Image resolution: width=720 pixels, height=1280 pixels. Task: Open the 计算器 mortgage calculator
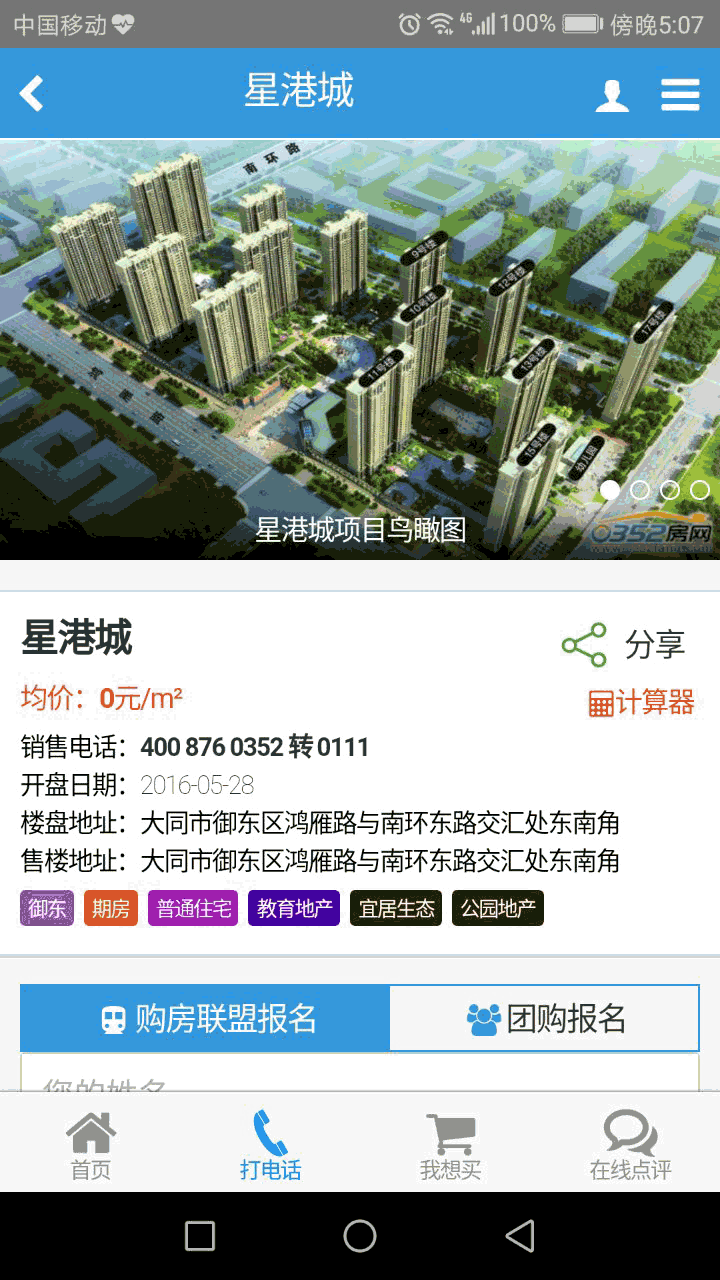point(641,702)
